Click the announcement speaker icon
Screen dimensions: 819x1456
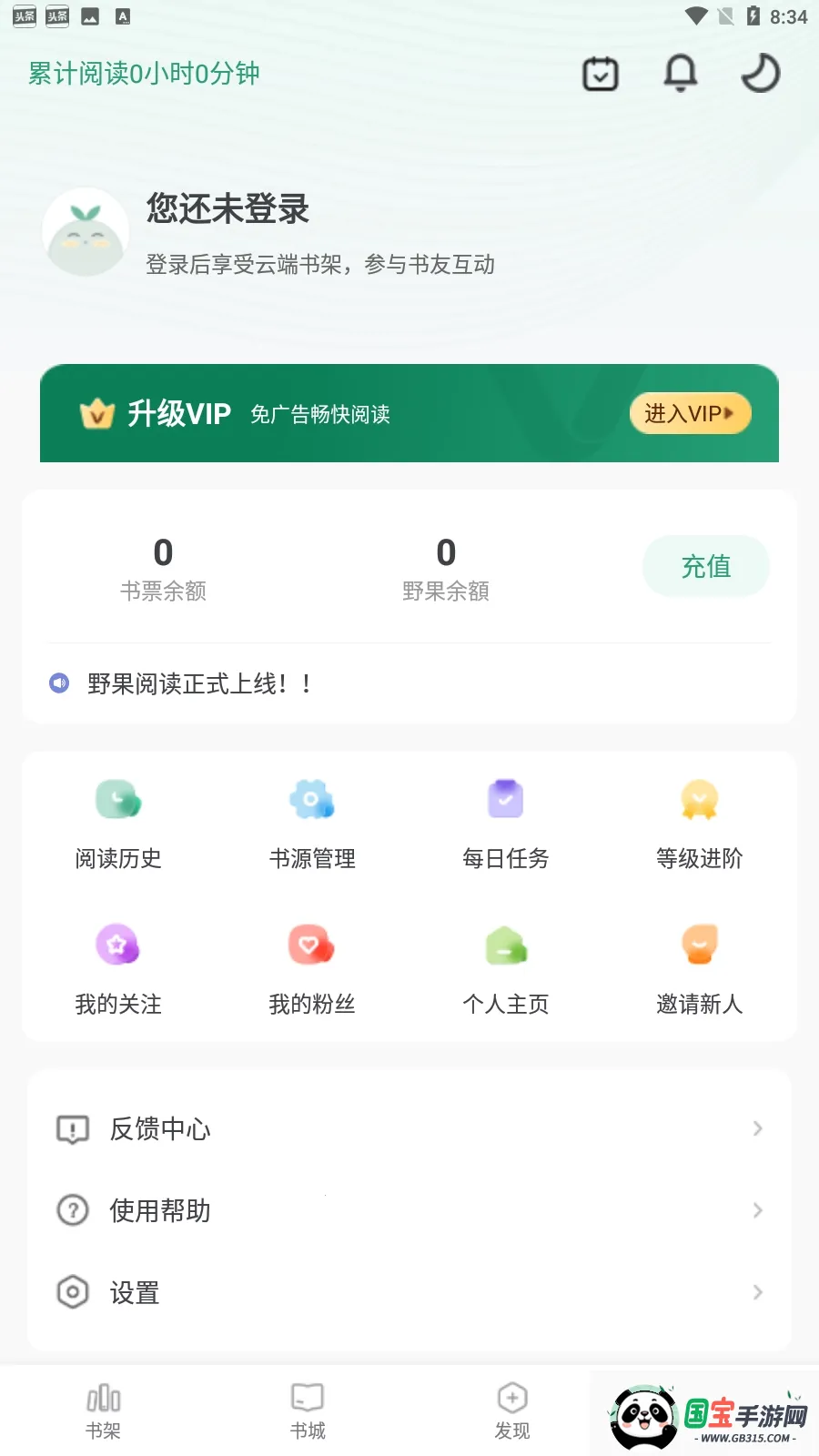(x=60, y=683)
